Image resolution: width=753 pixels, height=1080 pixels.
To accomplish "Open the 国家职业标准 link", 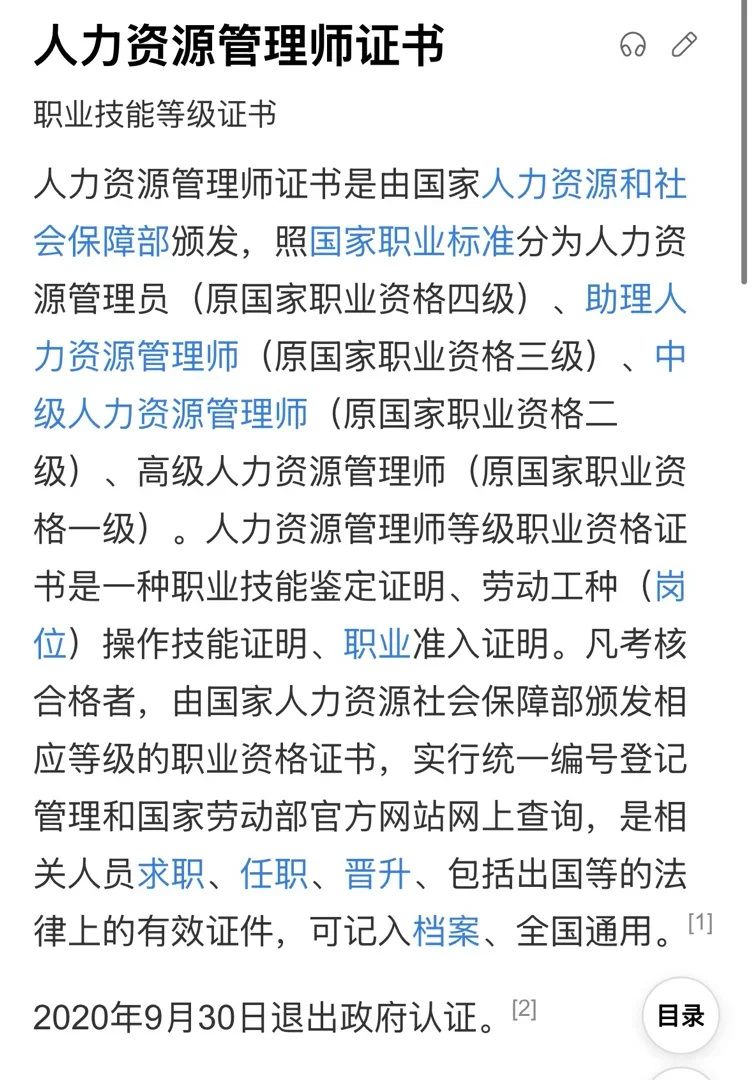I will click(x=411, y=242).
